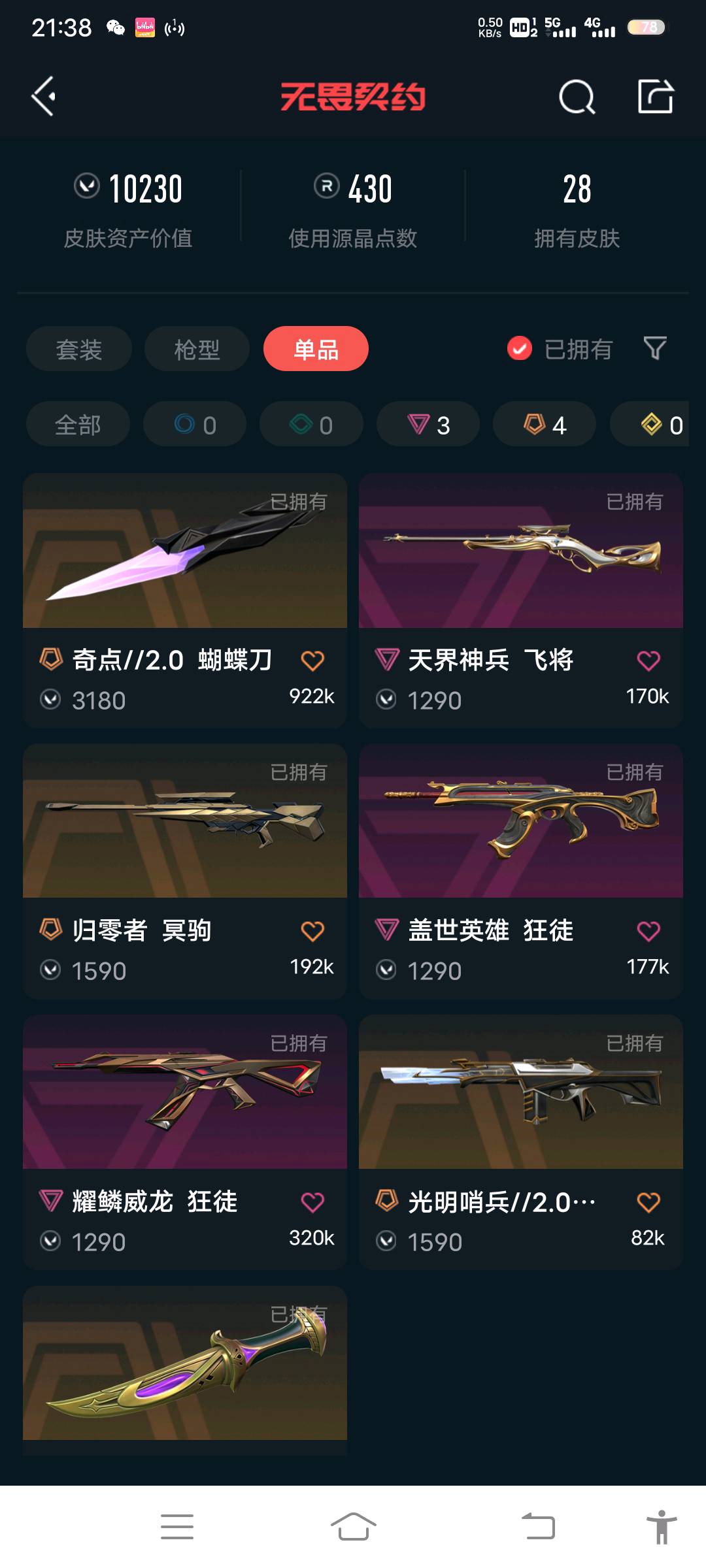Tap the system home button
This screenshot has height=1568, width=706.
(353, 1527)
